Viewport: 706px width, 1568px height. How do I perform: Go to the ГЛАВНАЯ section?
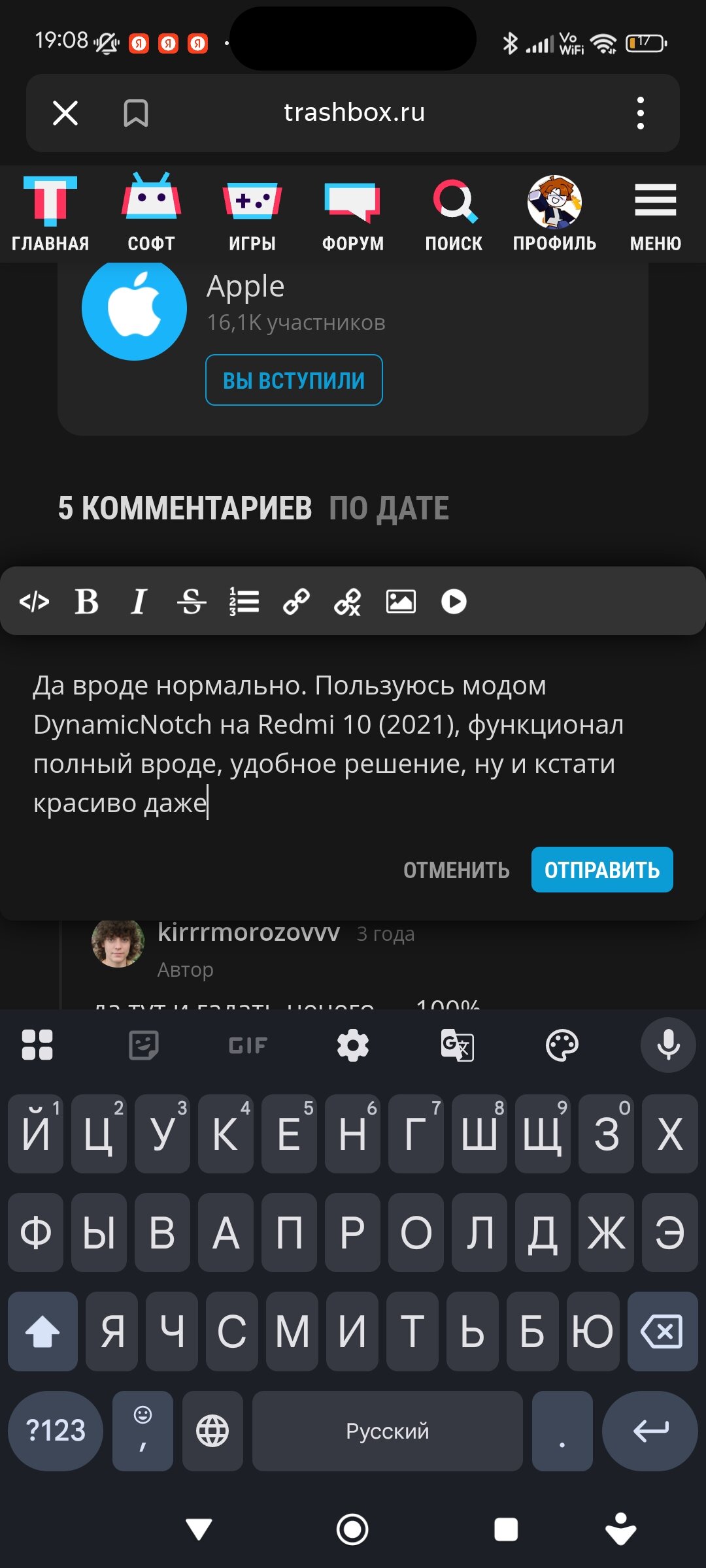click(50, 214)
